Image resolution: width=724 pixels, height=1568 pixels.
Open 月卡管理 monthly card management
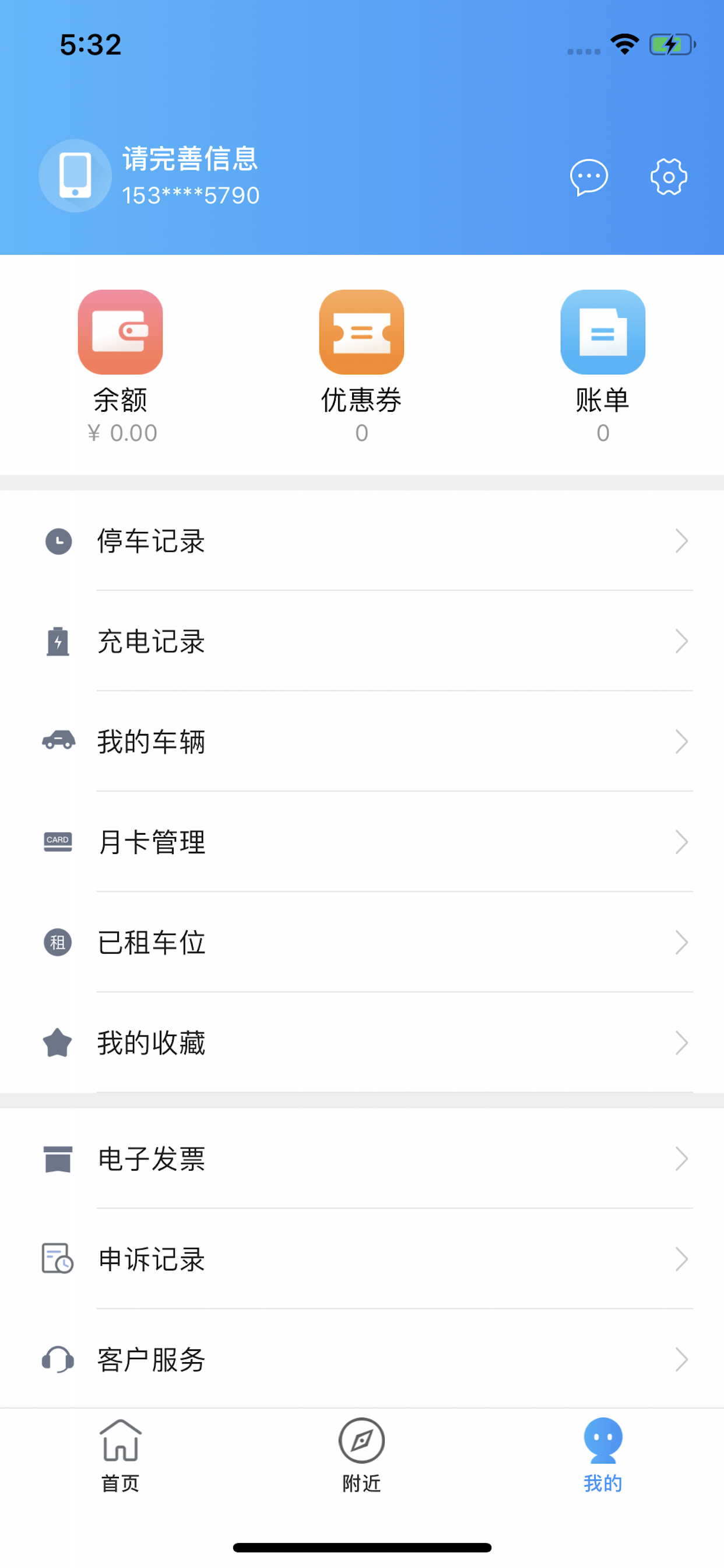[362, 842]
